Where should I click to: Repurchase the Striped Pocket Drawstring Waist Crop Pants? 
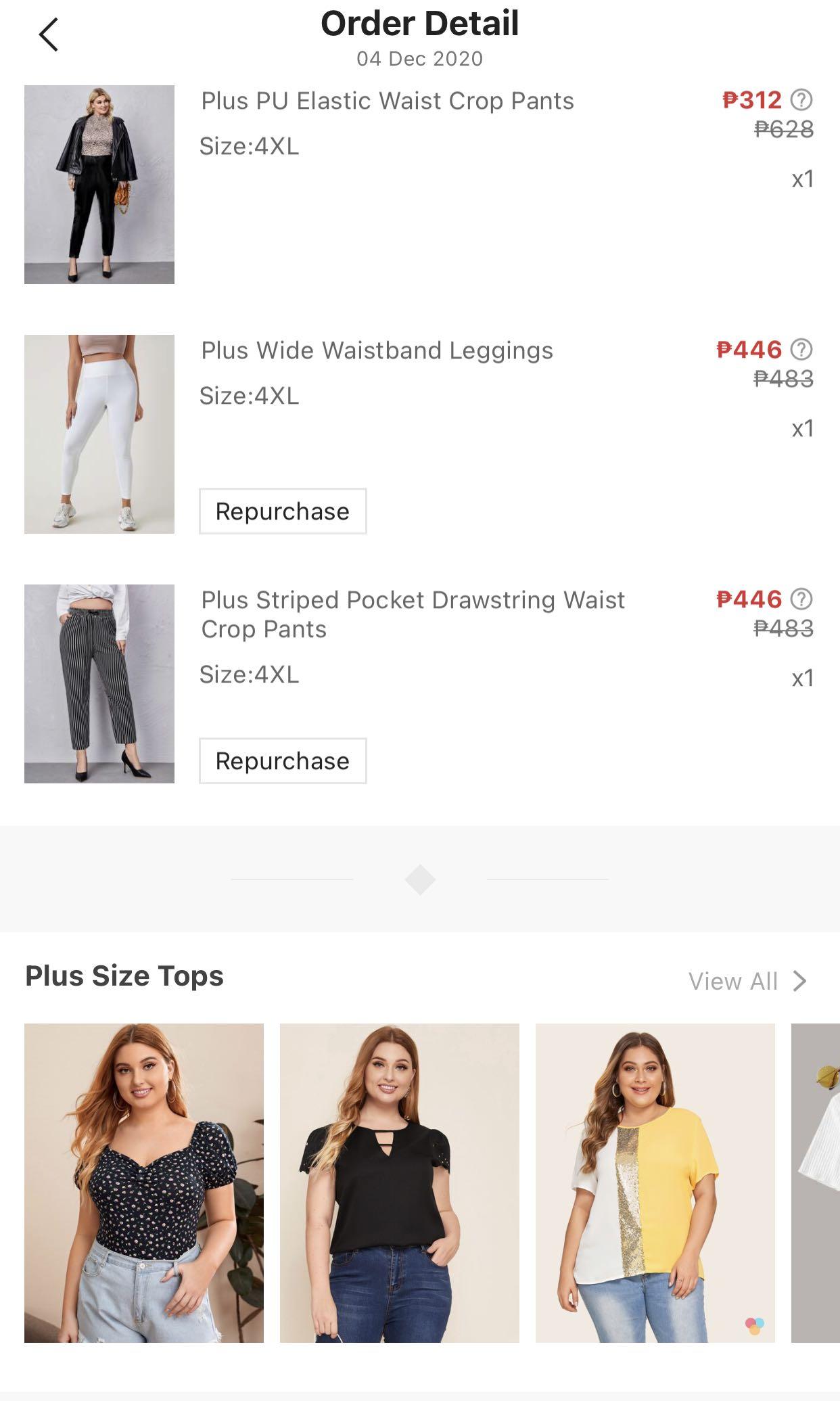pos(283,761)
